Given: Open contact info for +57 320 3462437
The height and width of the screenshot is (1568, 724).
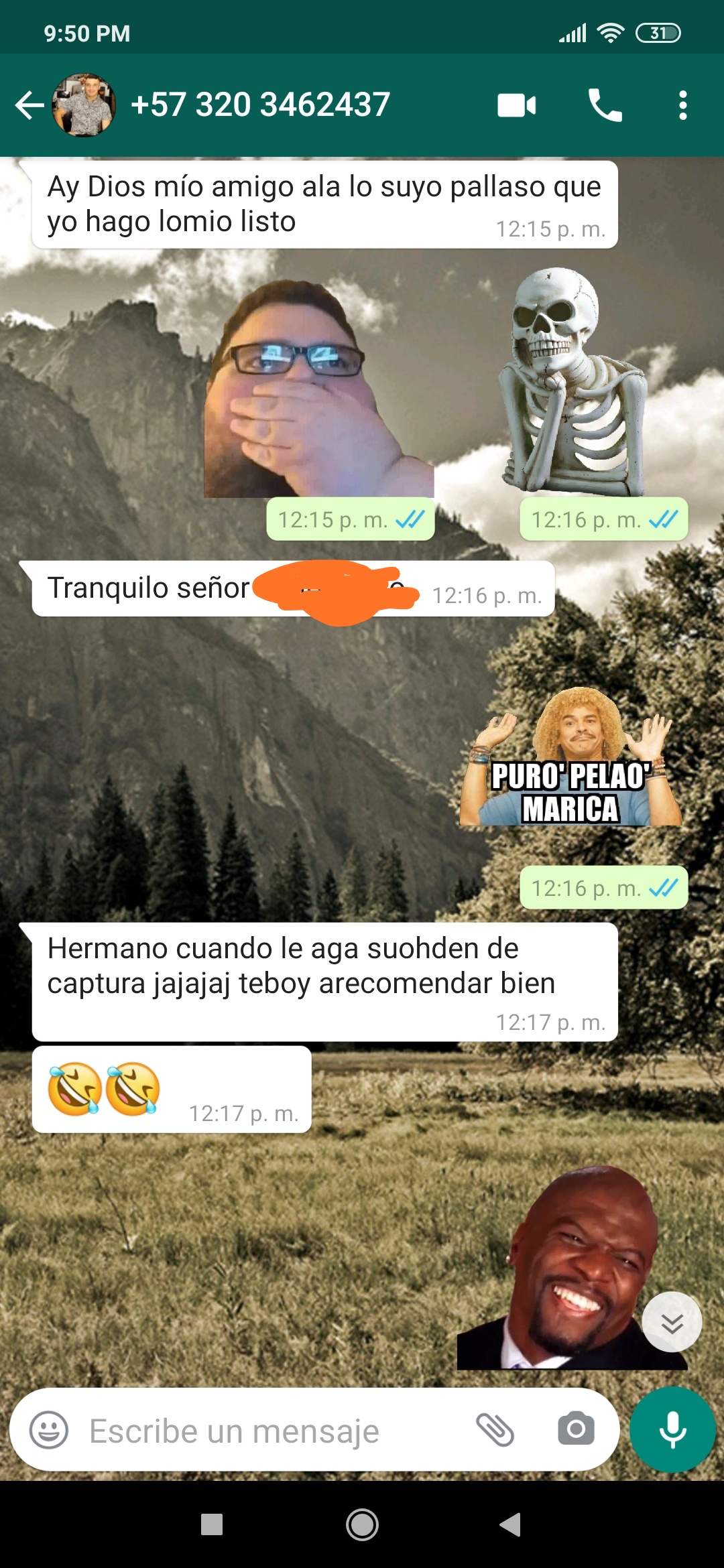Looking at the screenshot, I should pos(260,105).
